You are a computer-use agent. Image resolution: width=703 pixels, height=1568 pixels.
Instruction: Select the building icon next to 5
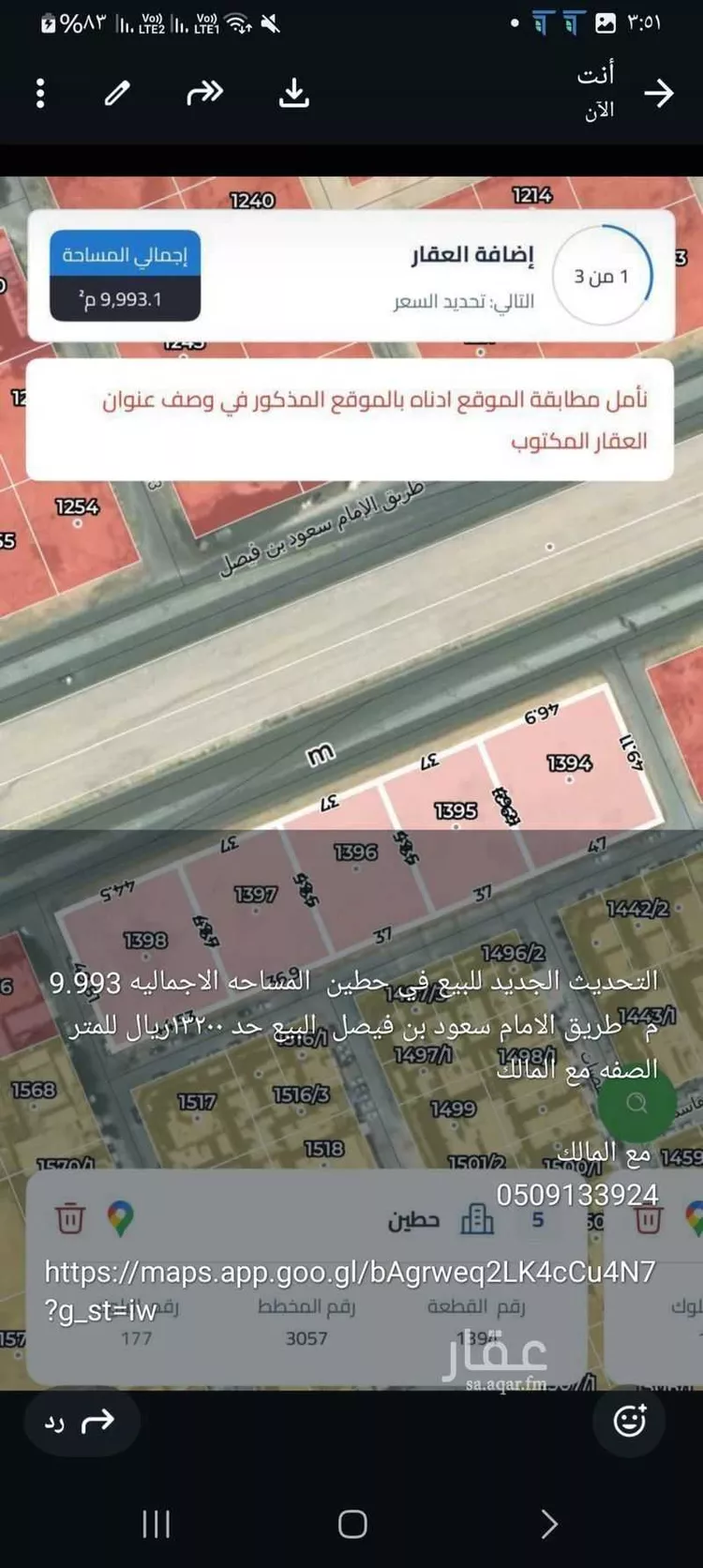coord(480,1219)
